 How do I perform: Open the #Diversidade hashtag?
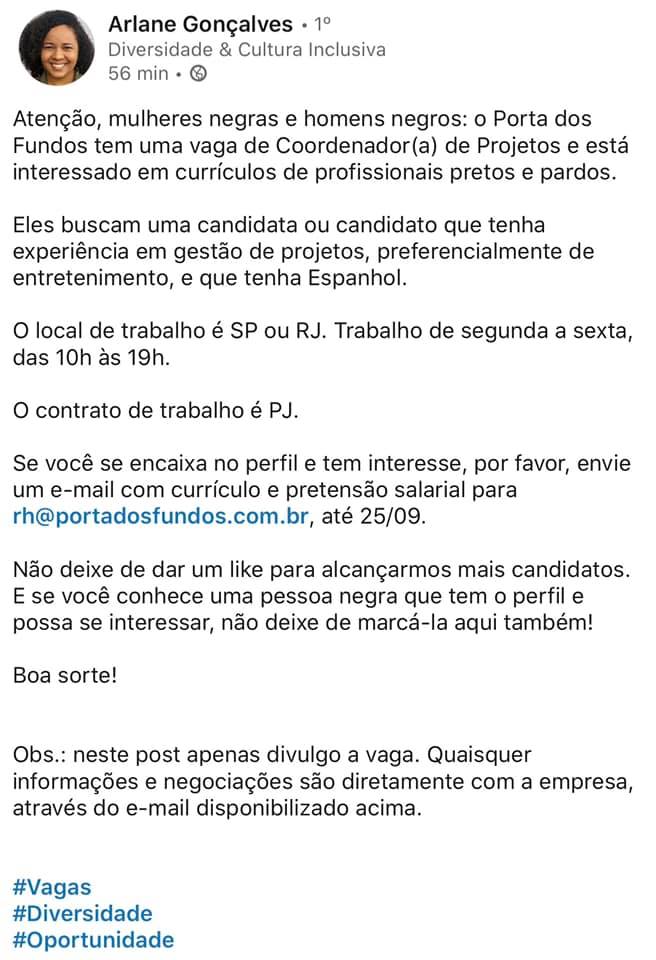click(83, 913)
